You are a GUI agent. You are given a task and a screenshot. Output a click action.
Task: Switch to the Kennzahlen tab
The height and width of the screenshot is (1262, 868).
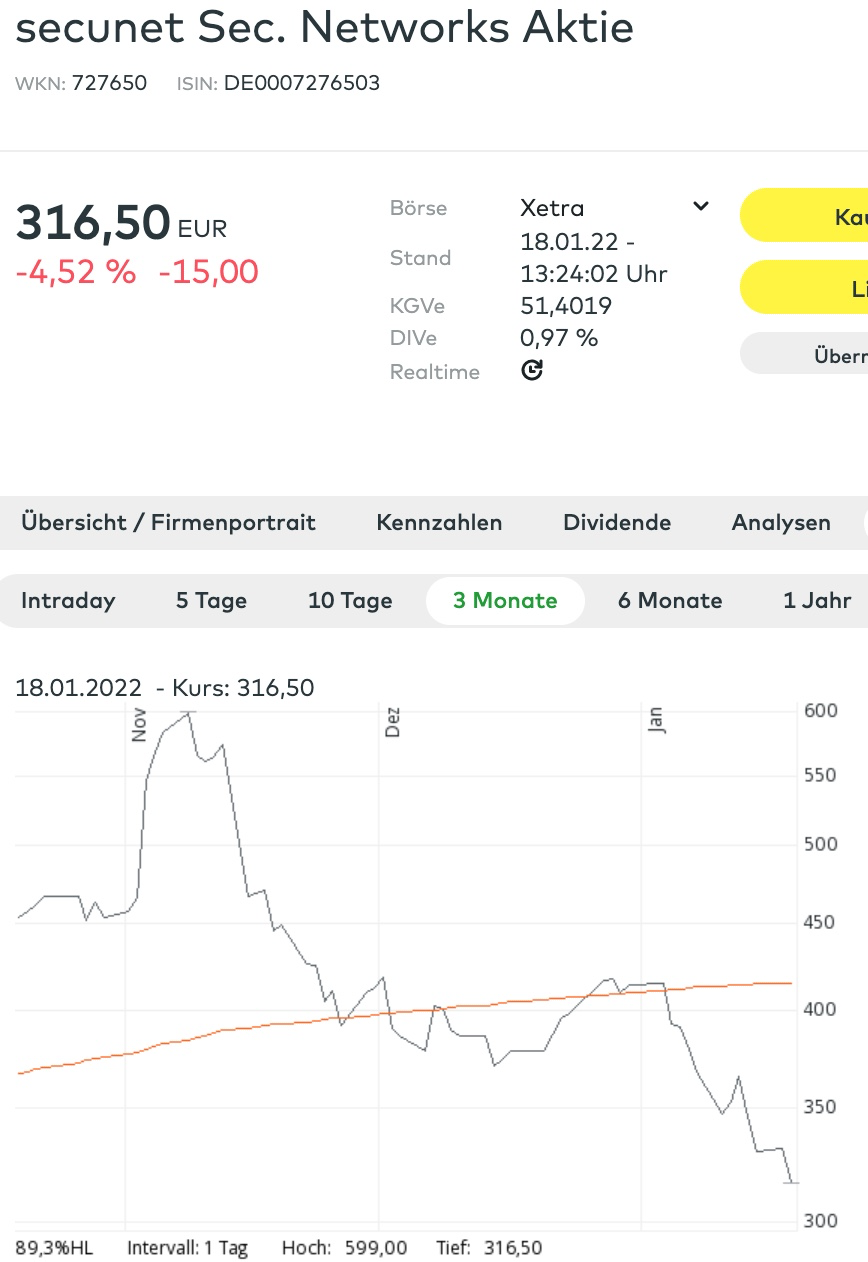point(439,522)
